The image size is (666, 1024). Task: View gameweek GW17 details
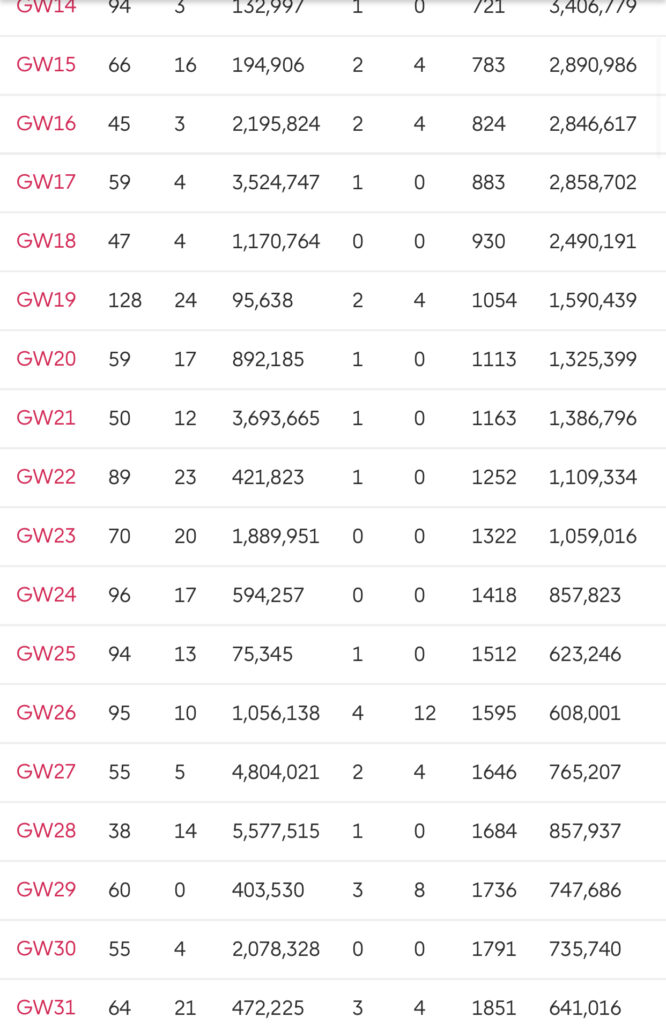pos(46,183)
